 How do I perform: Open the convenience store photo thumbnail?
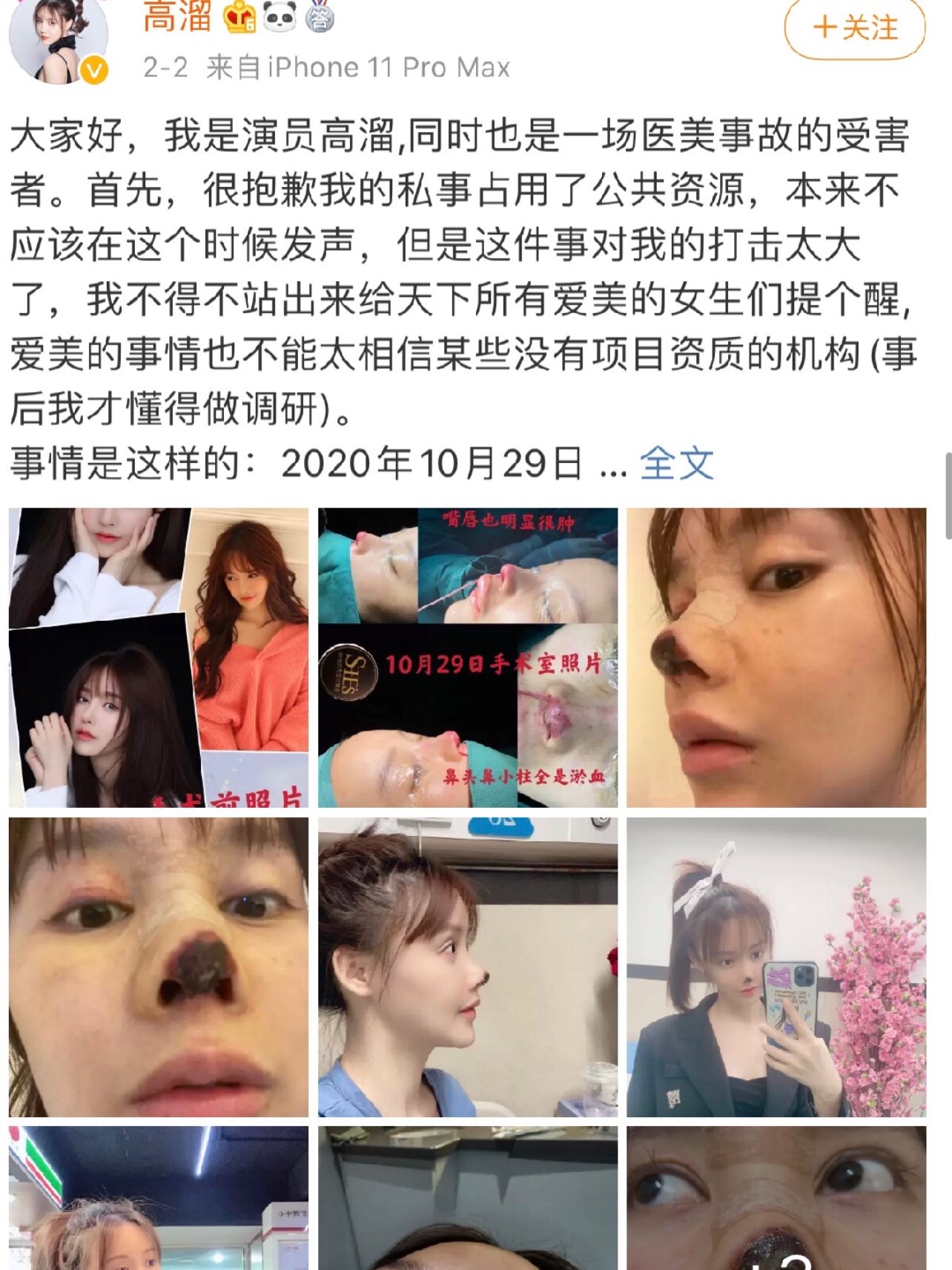[x=159, y=1198]
